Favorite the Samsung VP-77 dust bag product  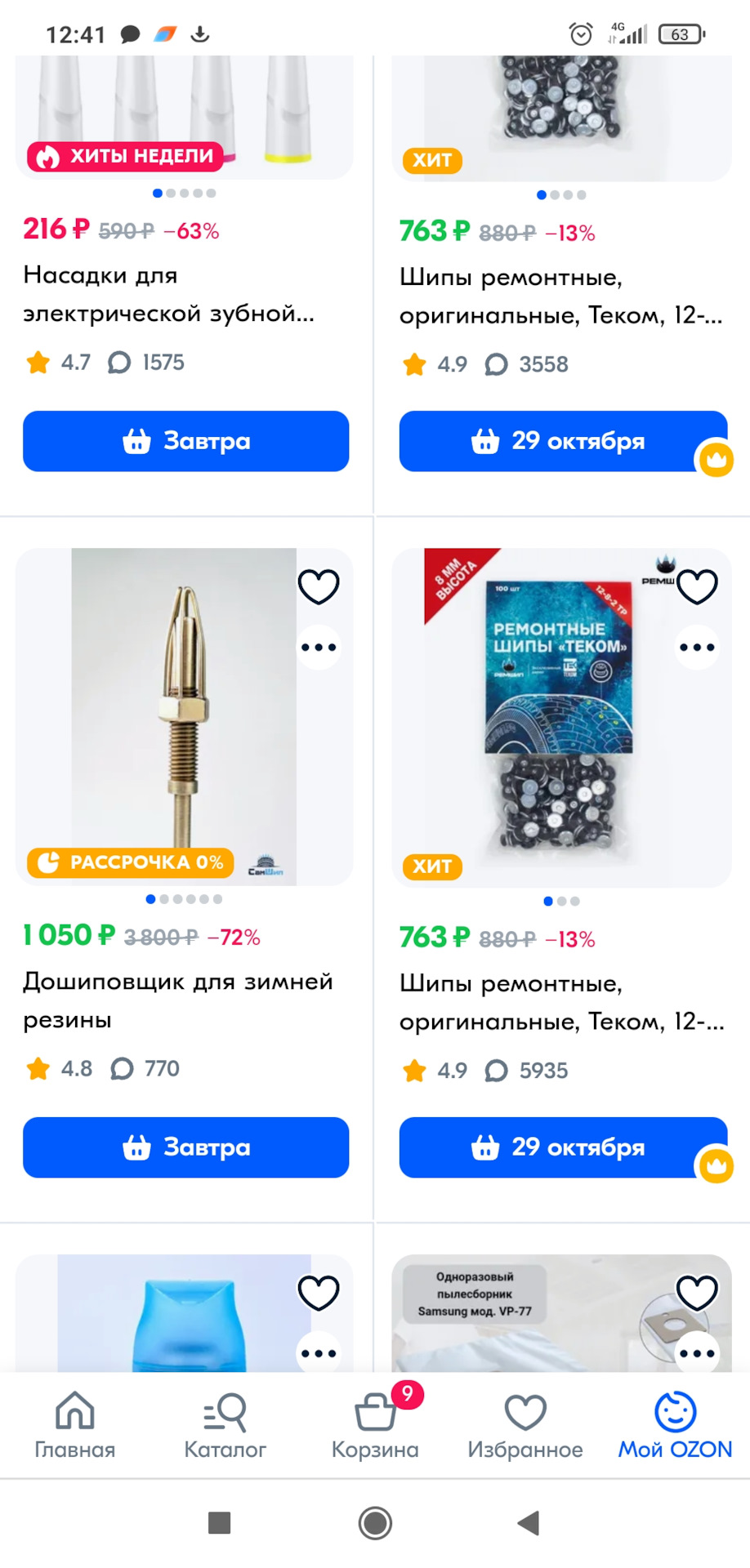(x=696, y=1292)
